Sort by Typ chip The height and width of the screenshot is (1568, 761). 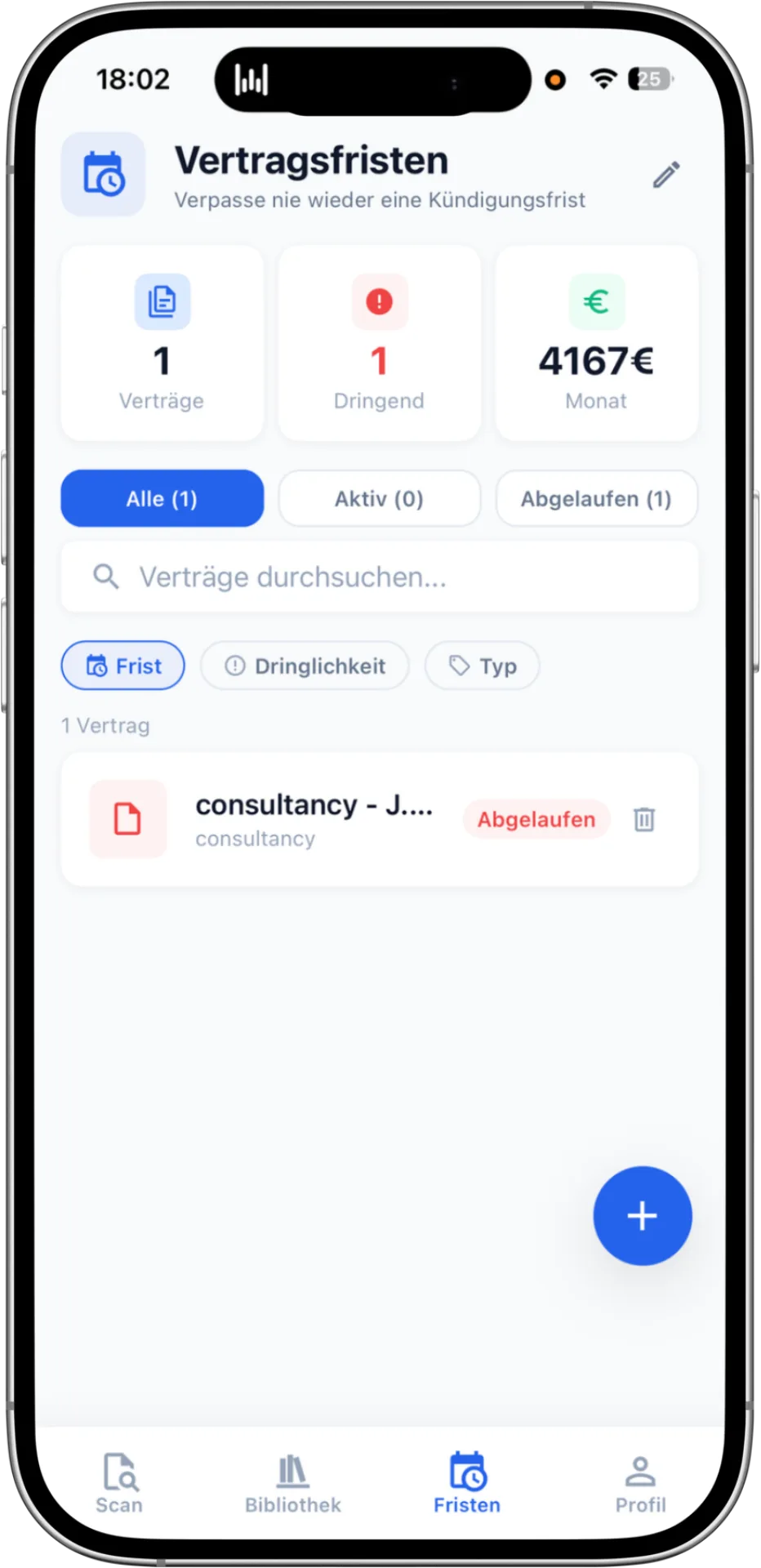click(x=482, y=666)
